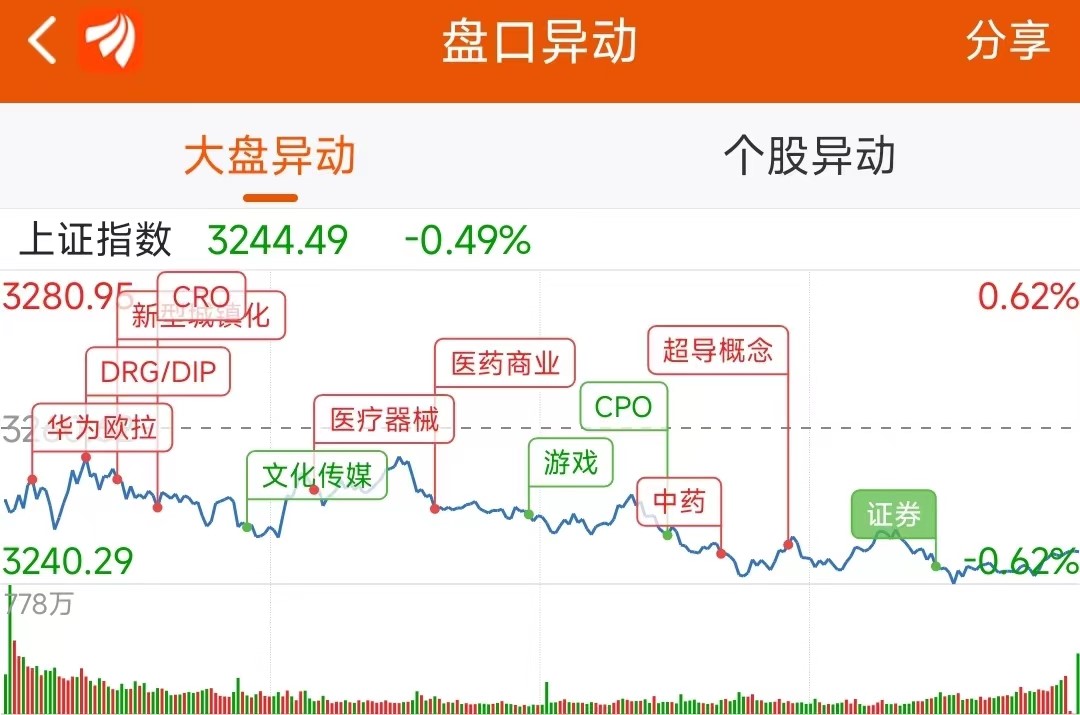The width and height of the screenshot is (1080, 715).
Task: Tap the CPO sector label
Action: (x=623, y=407)
